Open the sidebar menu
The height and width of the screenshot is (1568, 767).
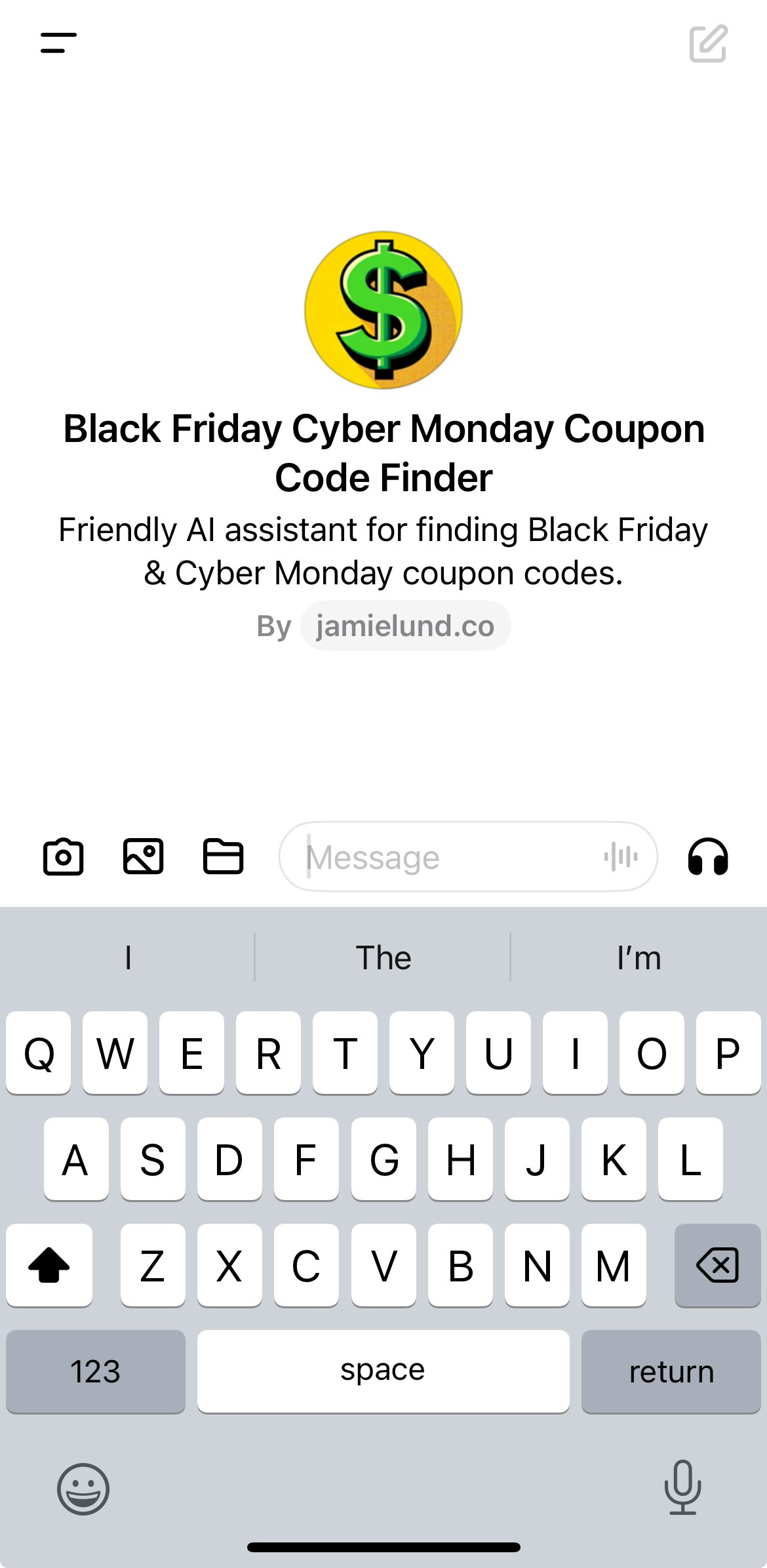tap(58, 43)
